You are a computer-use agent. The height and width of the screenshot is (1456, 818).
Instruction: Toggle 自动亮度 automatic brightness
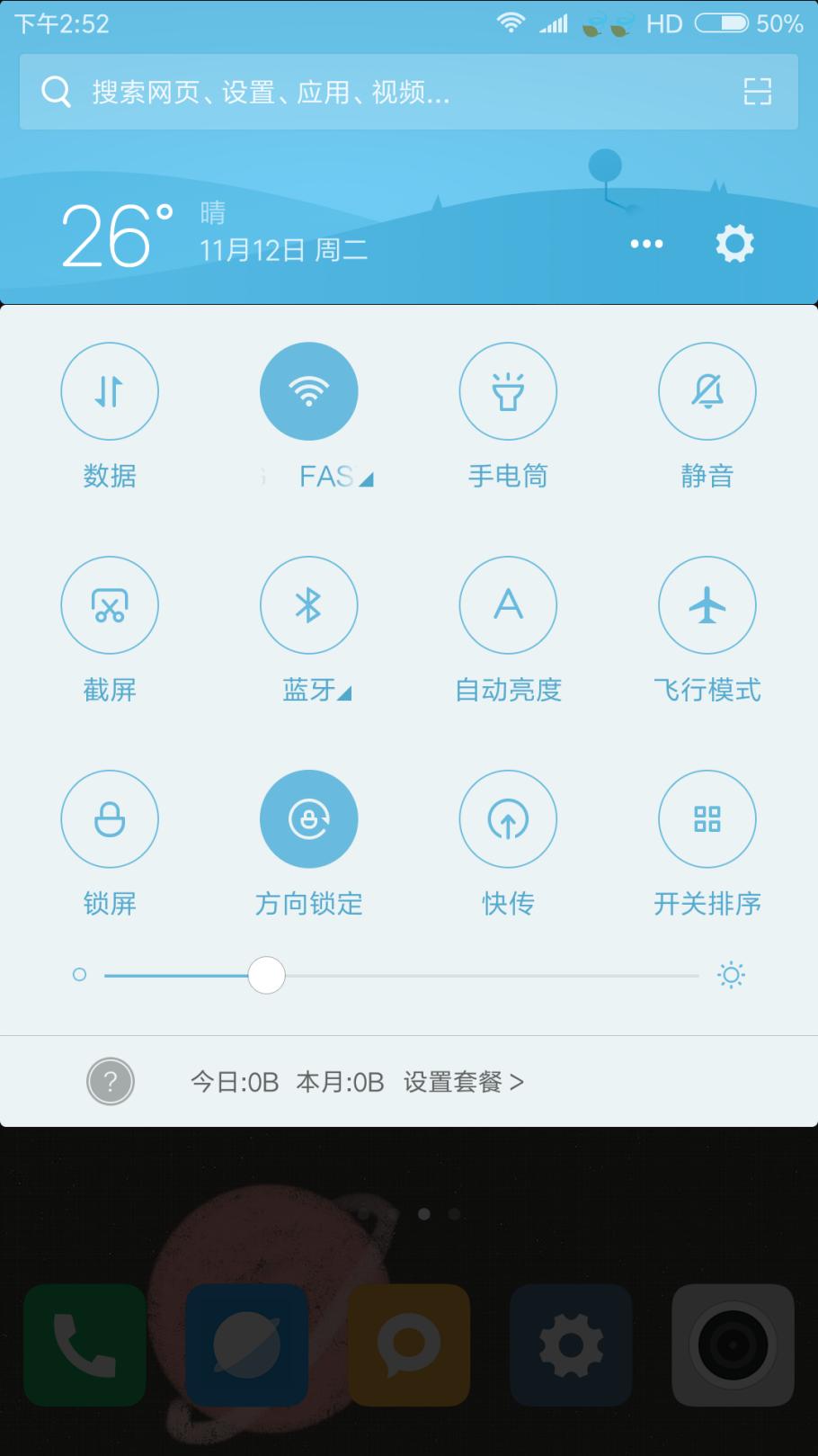point(508,604)
